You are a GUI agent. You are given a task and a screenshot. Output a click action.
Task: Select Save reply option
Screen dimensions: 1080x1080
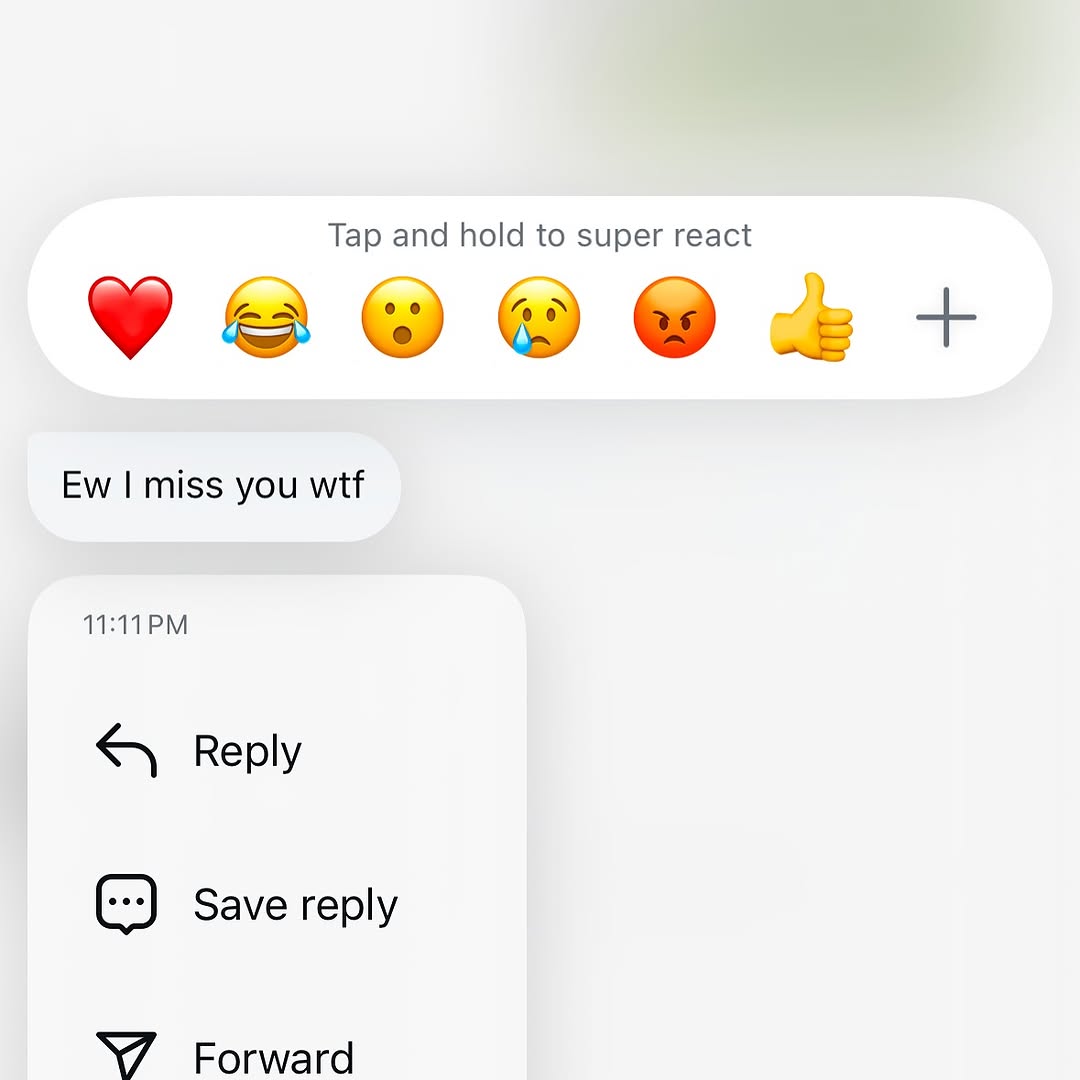277,904
